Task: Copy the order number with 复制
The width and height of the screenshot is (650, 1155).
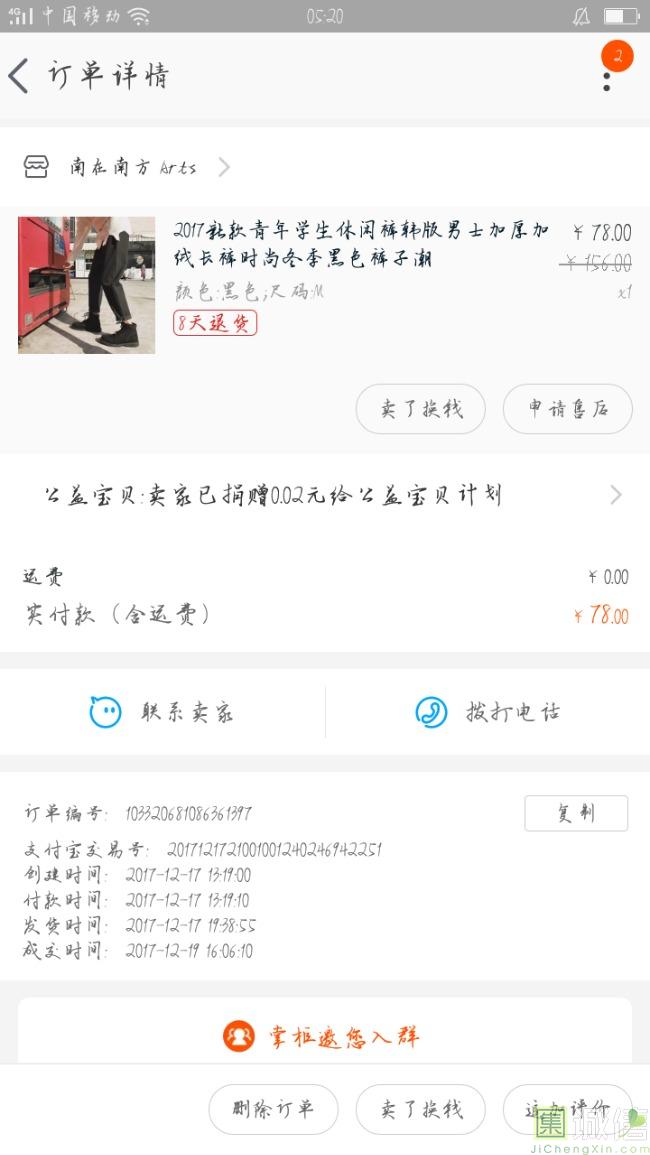Action: tap(575, 813)
